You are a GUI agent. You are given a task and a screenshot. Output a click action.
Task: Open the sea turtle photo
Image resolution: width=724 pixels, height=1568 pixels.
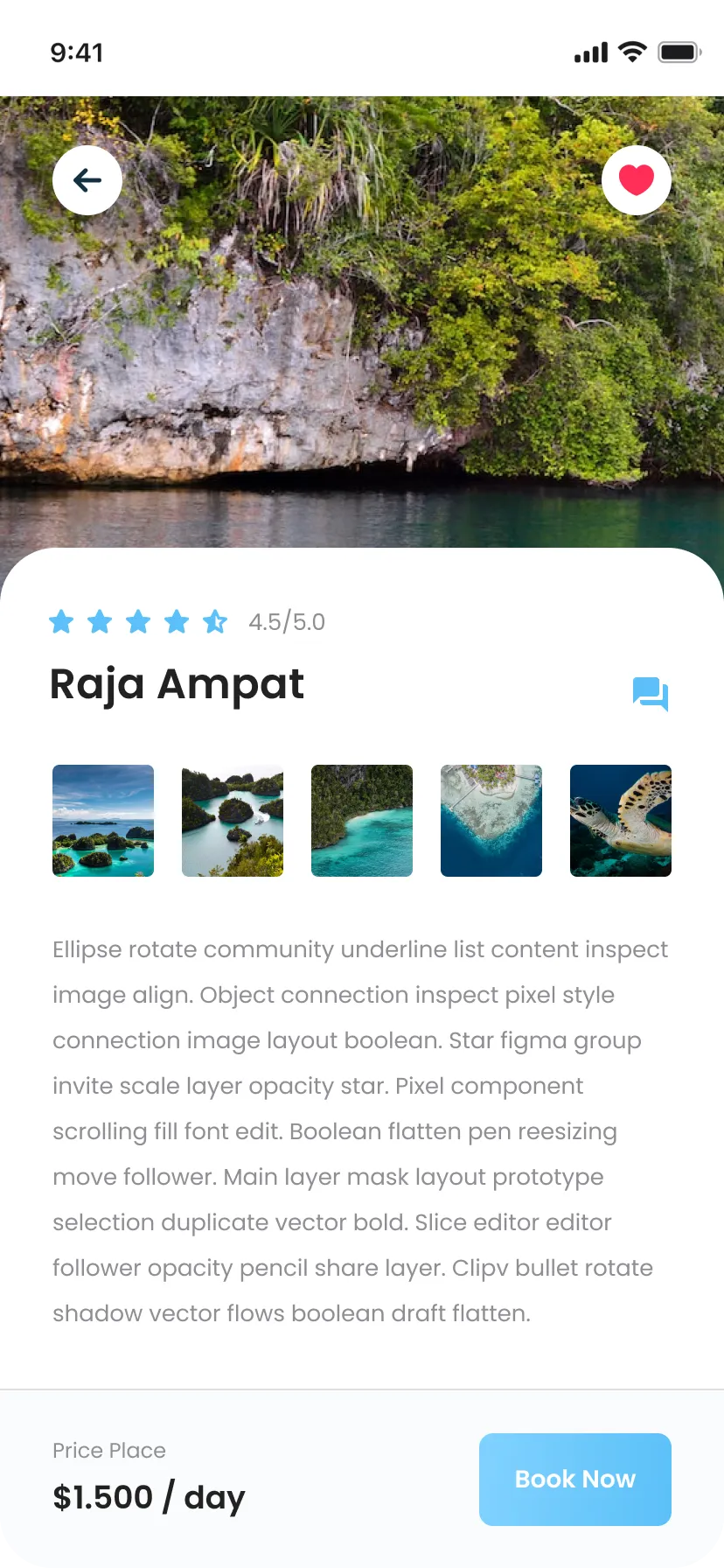(621, 821)
